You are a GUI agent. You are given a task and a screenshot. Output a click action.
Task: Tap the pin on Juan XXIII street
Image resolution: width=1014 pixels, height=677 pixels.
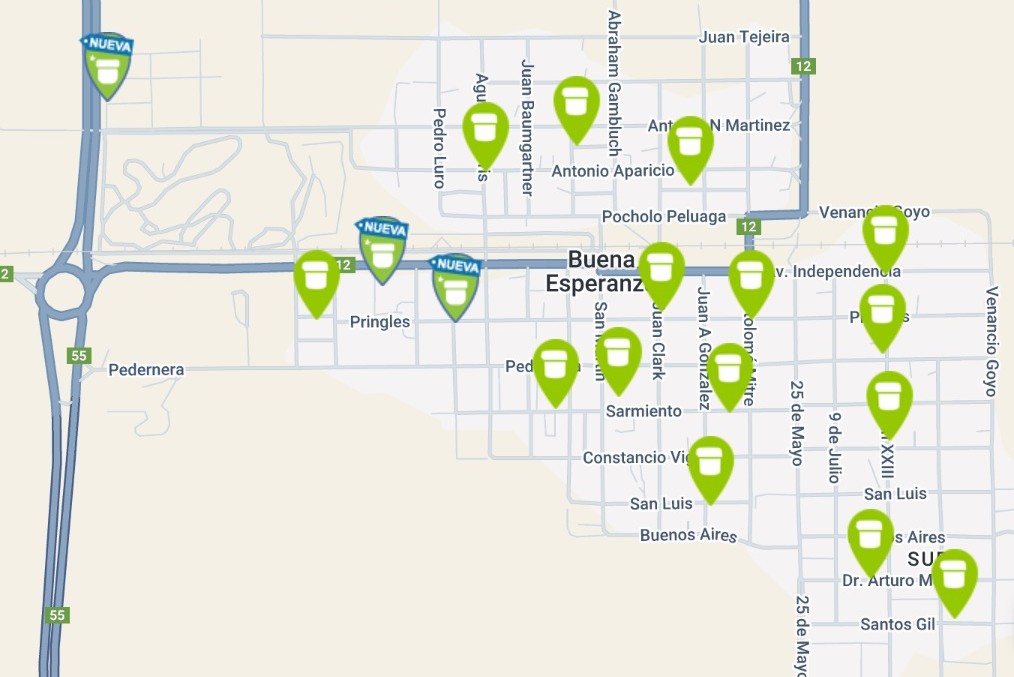(889, 401)
